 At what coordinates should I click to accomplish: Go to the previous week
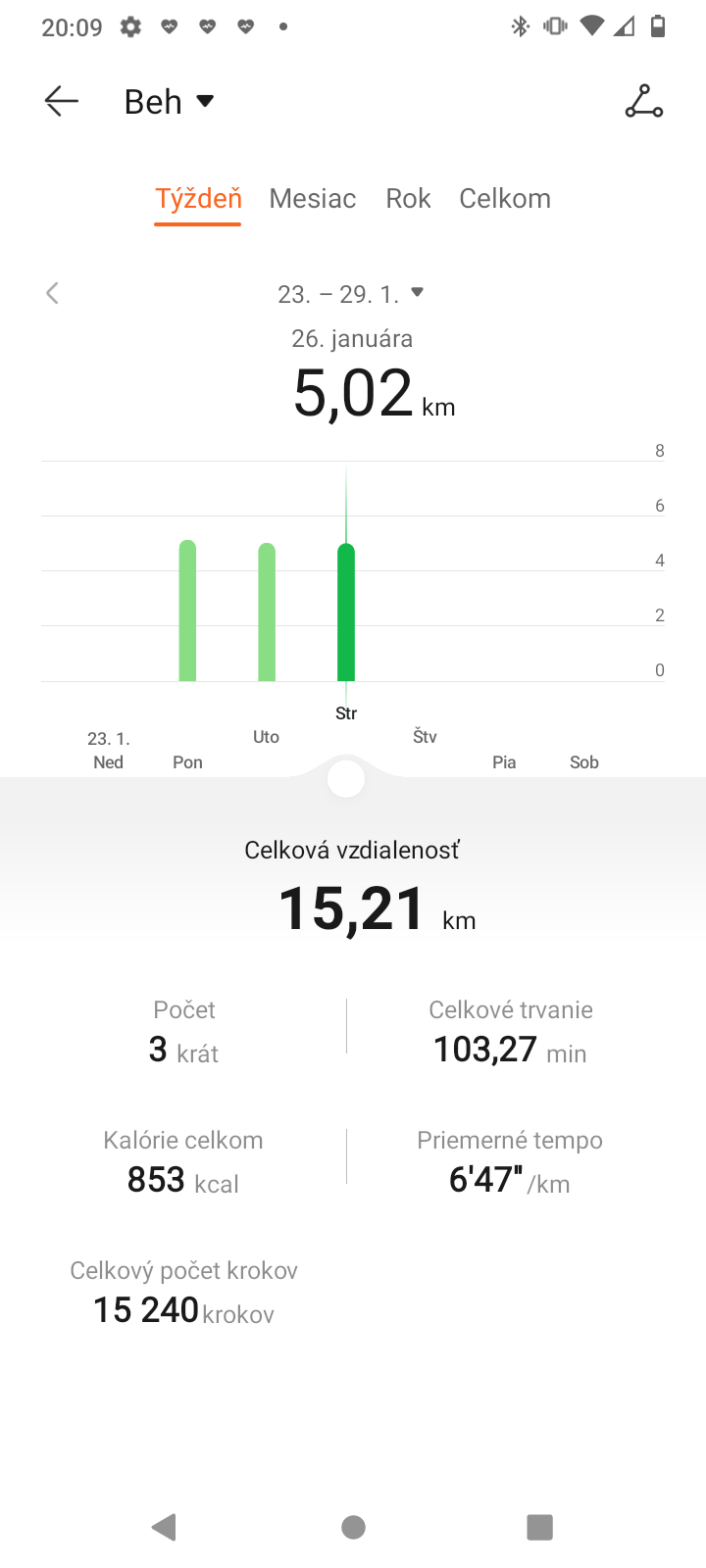point(53,293)
